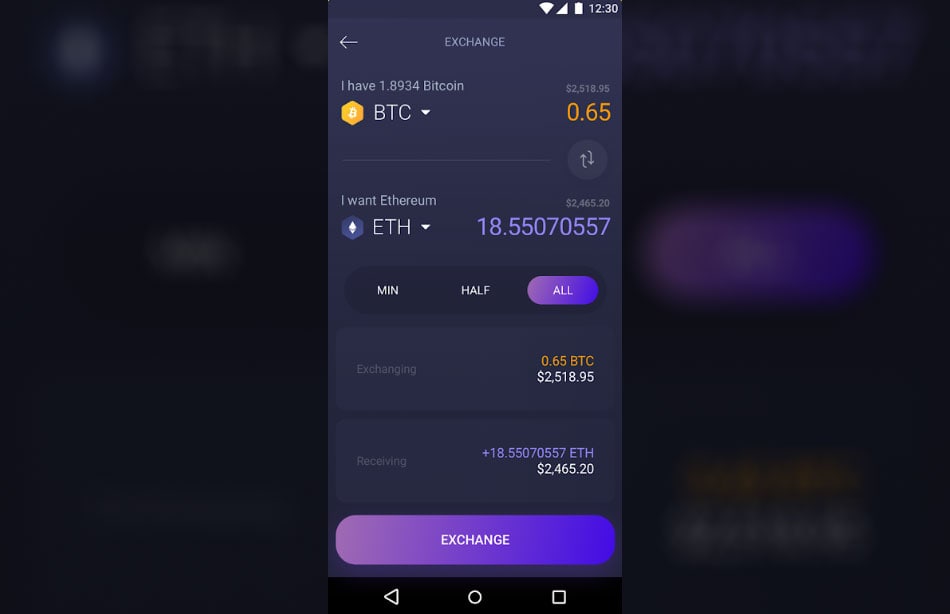Select the ALL amount option

562,290
